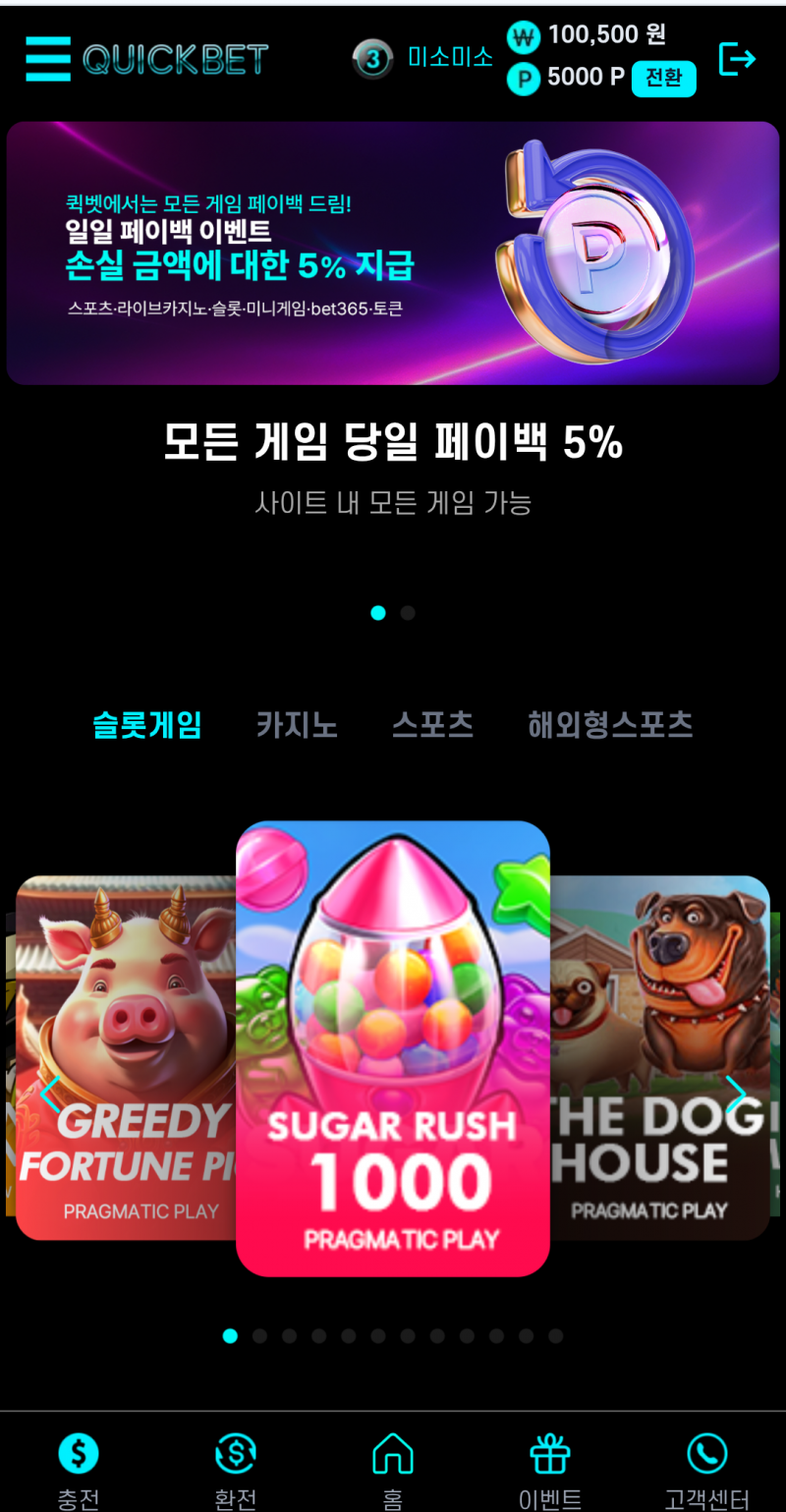Switch to the 카지노 tab
Viewport: 786px width, 1512px height.
[x=297, y=725]
